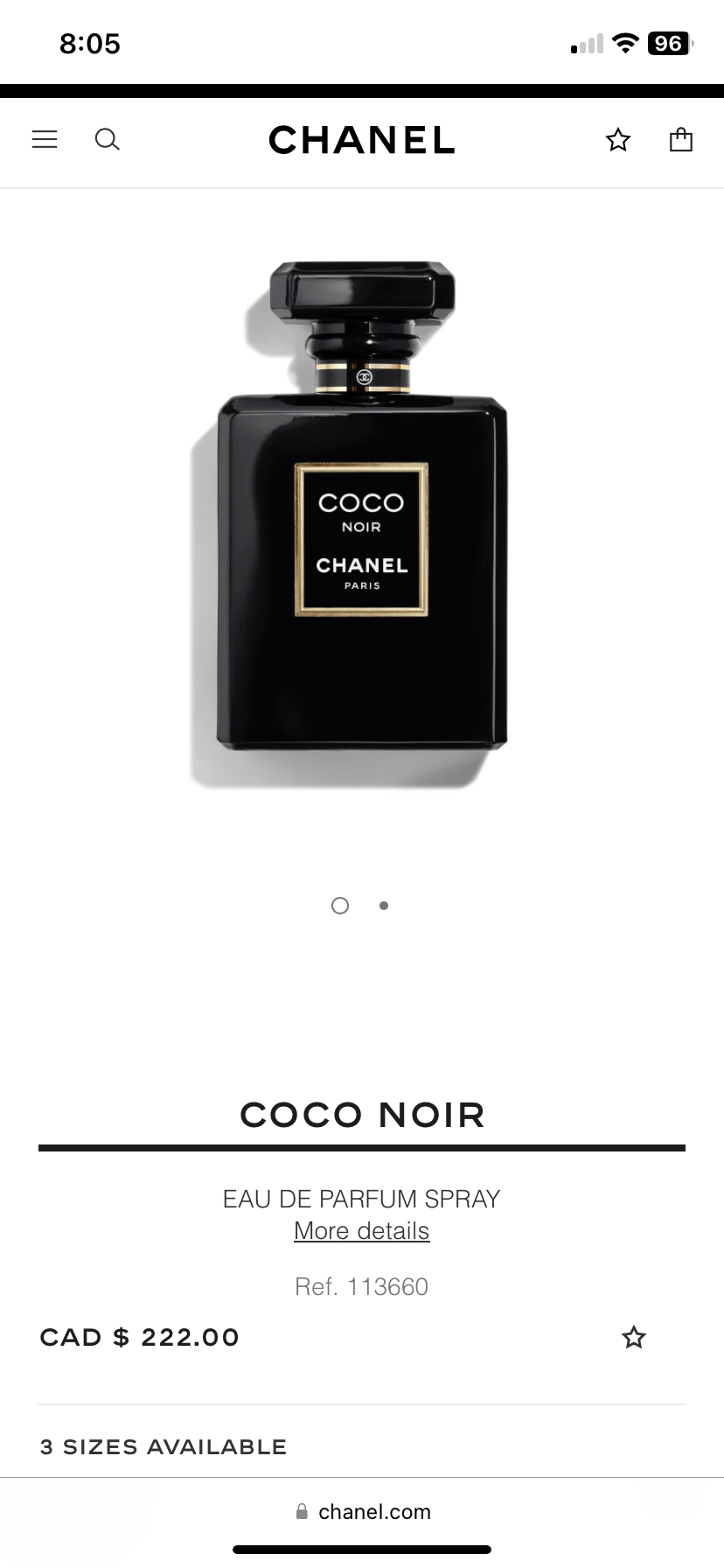Screen dimensions: 724x1568
Task: Open the More details link
Action: click(361, 1231)
